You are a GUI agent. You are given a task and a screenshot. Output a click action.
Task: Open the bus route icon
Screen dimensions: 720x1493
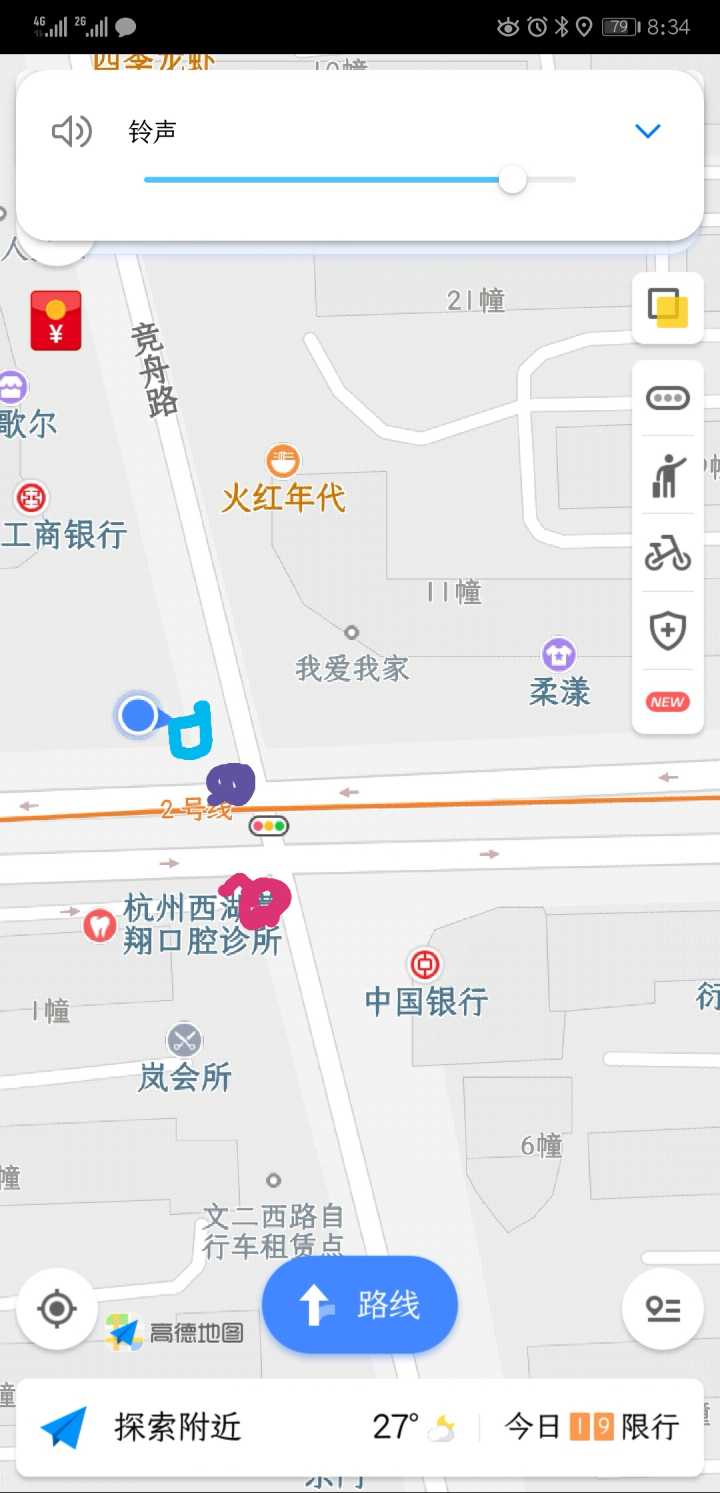tap(668, 399)
